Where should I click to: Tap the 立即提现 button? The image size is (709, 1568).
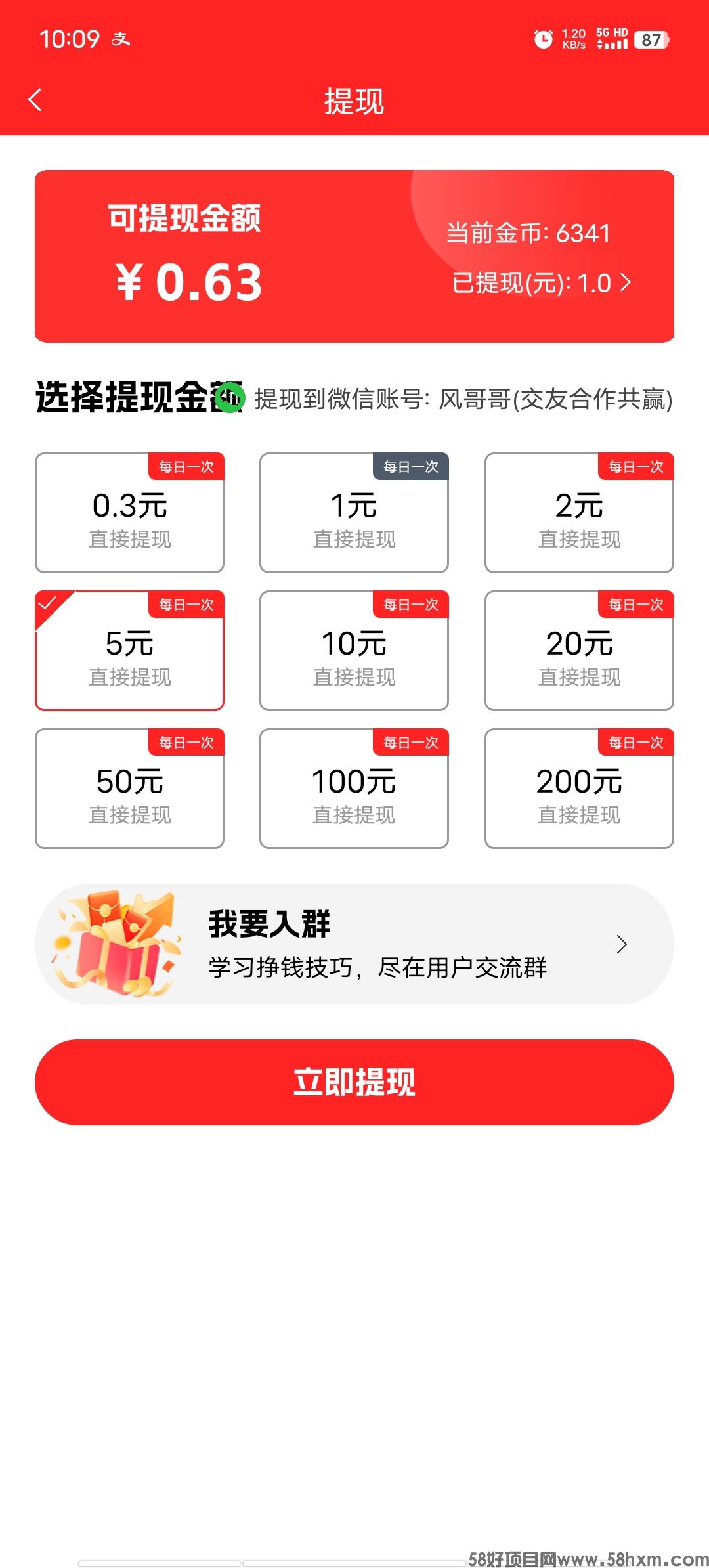(x=354, y=1082)
